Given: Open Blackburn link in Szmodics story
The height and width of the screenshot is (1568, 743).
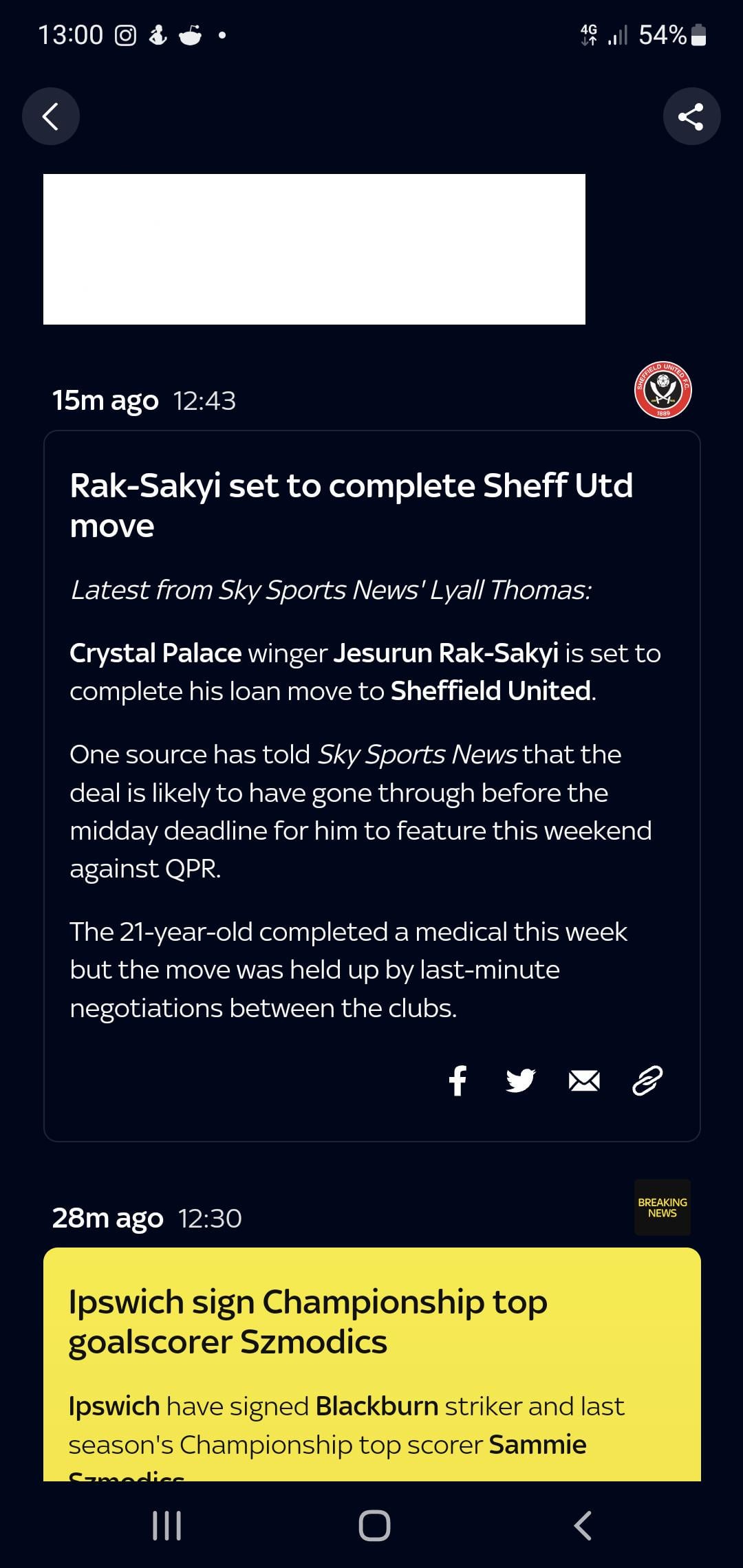Looking at the screenshot, I should click(376, 1406).
